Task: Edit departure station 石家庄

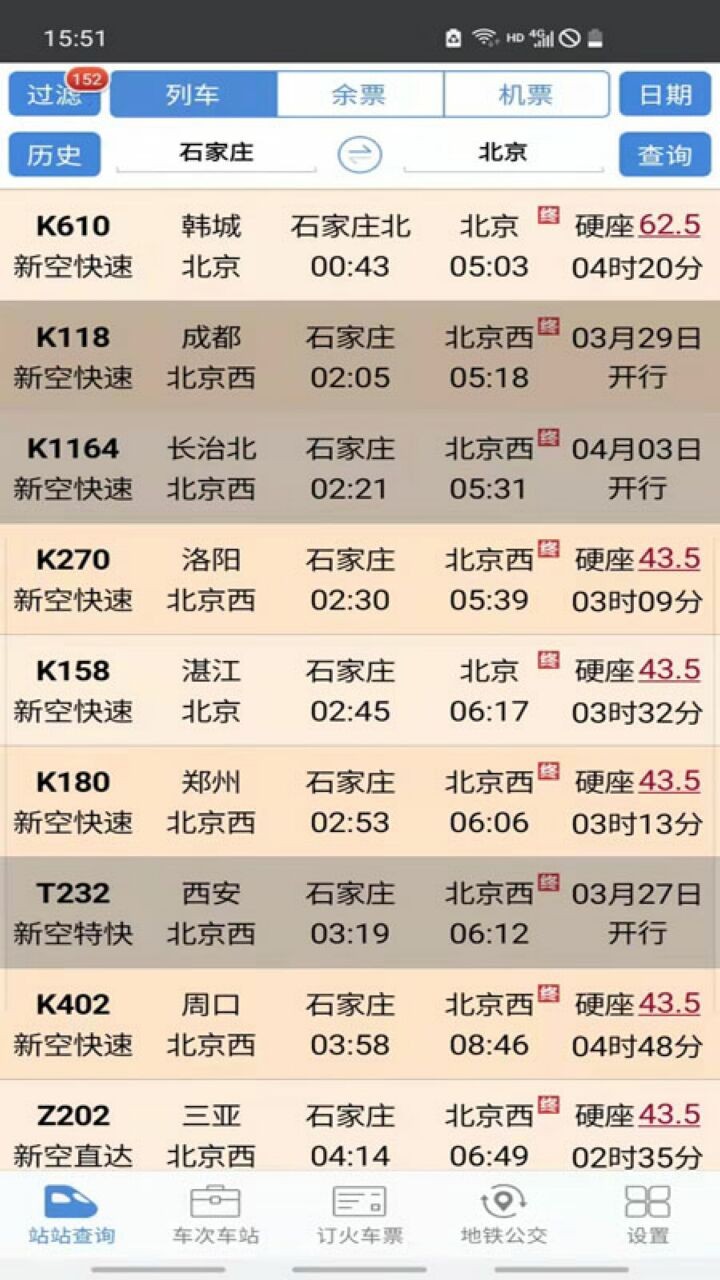Action: pos(216,153)
